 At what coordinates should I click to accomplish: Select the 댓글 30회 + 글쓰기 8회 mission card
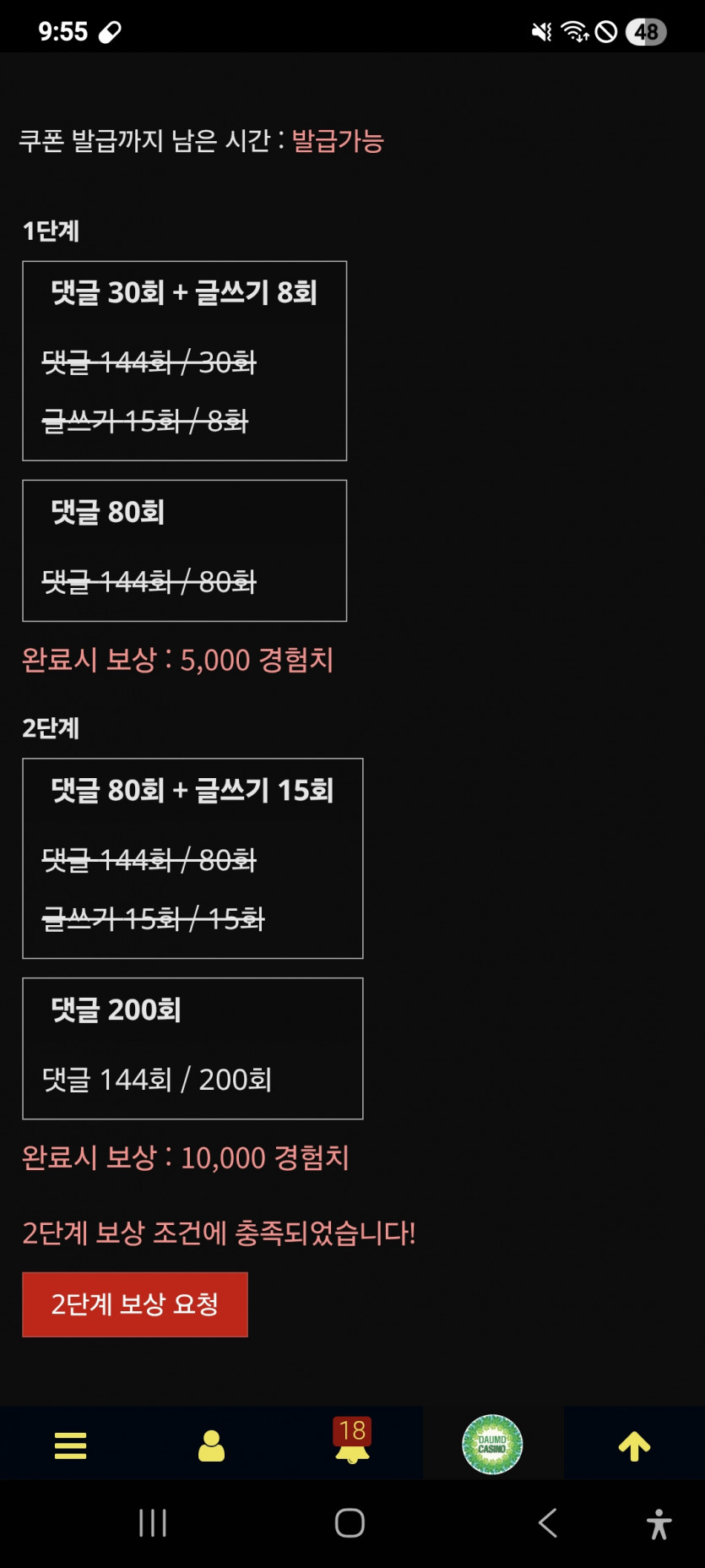(184, 360)
